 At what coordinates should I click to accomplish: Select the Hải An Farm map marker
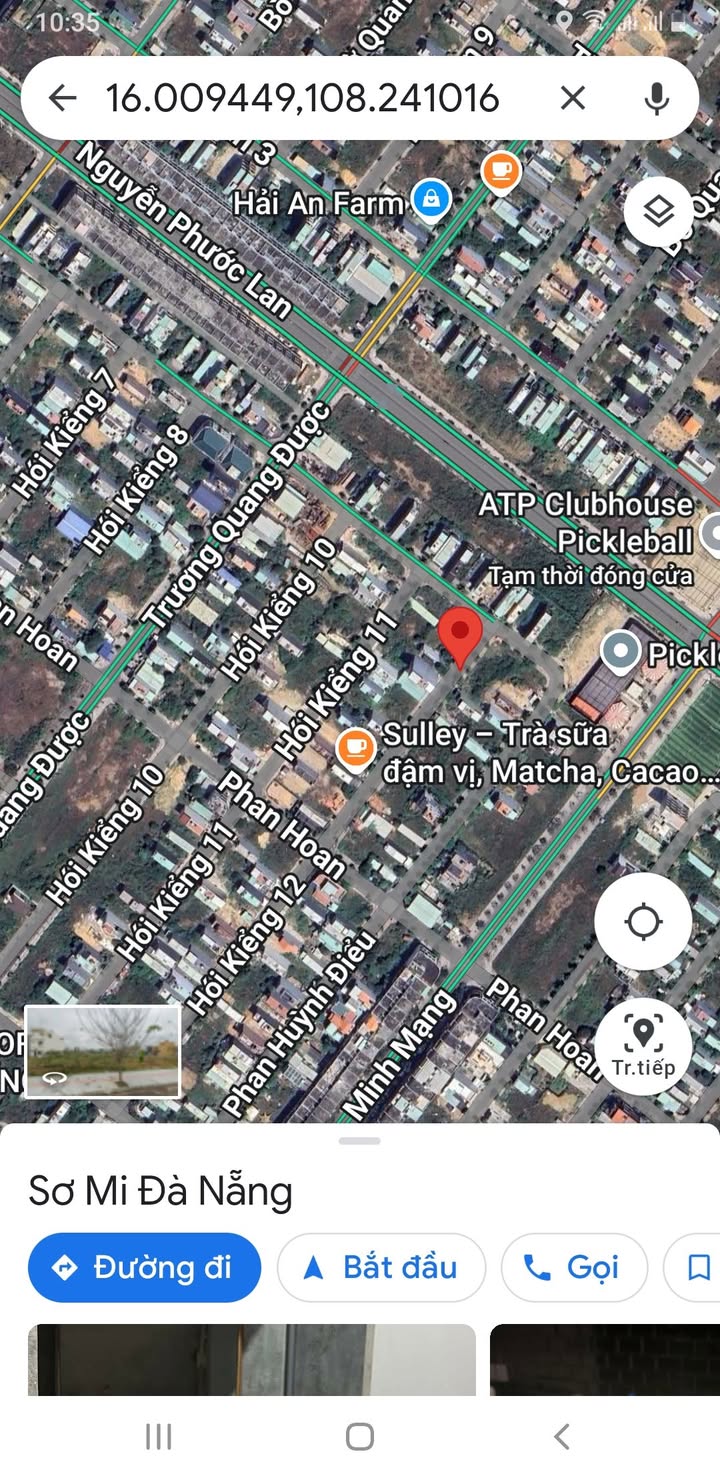point(431,200)
